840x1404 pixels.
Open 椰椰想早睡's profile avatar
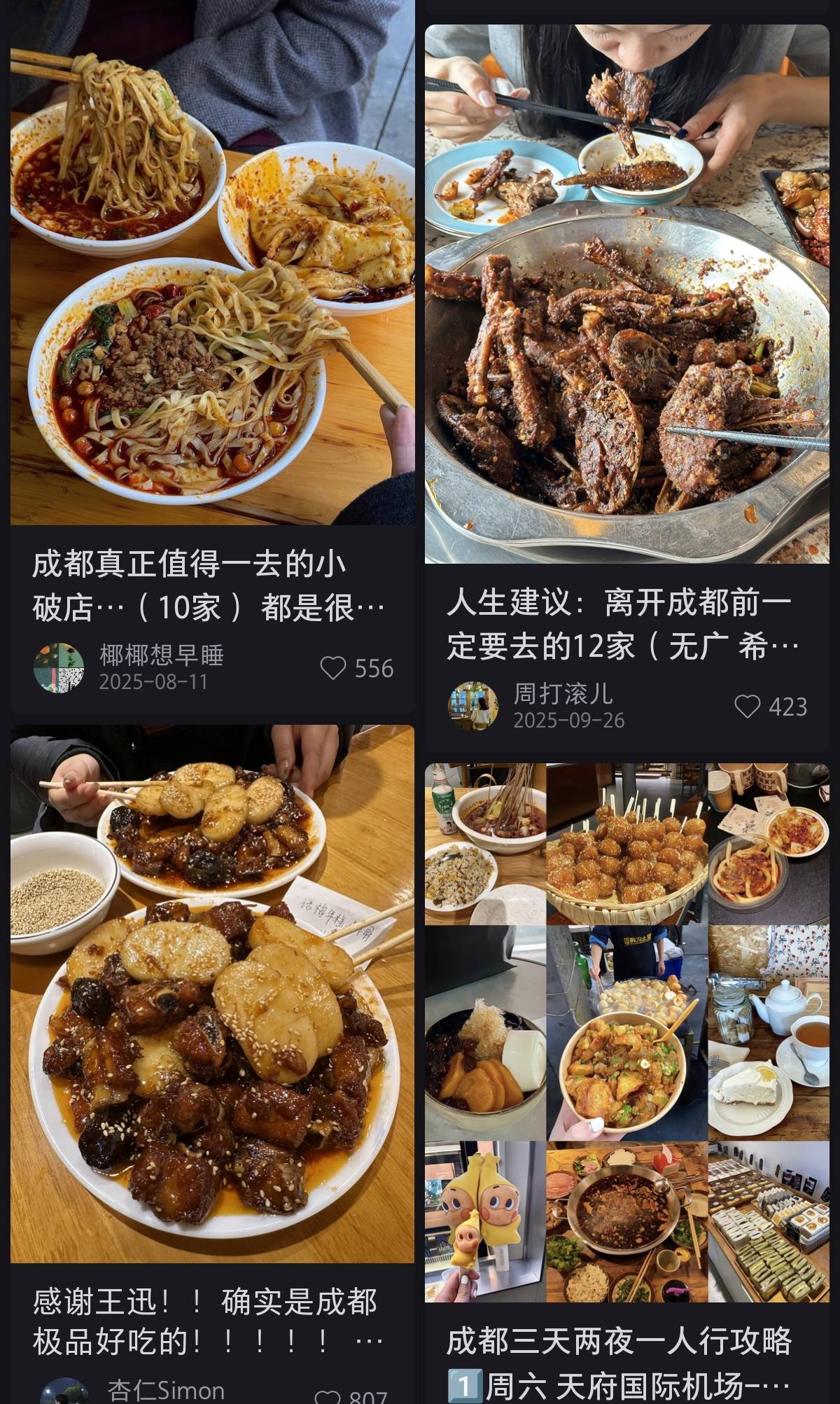tap(59, 668)
